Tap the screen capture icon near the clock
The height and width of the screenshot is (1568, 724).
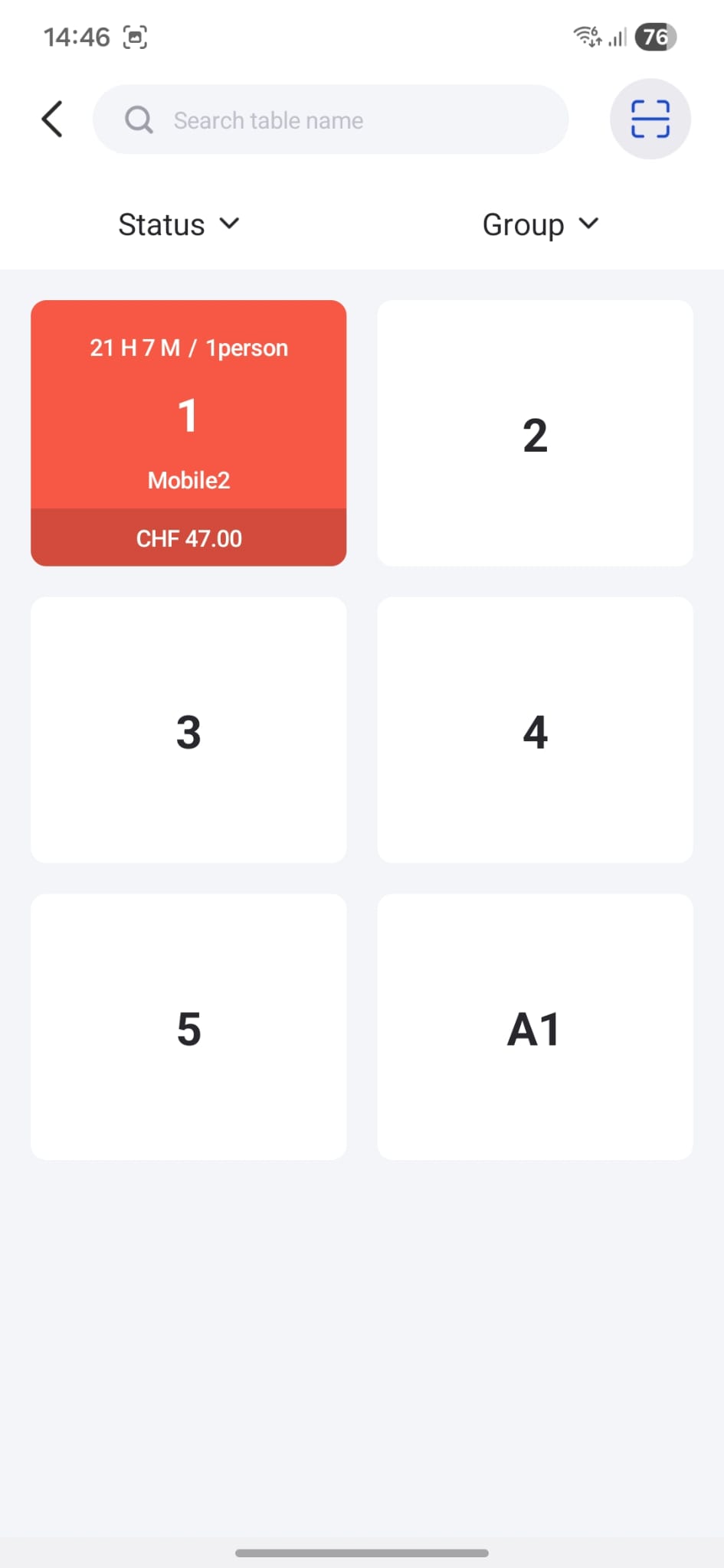click(135, 36)
